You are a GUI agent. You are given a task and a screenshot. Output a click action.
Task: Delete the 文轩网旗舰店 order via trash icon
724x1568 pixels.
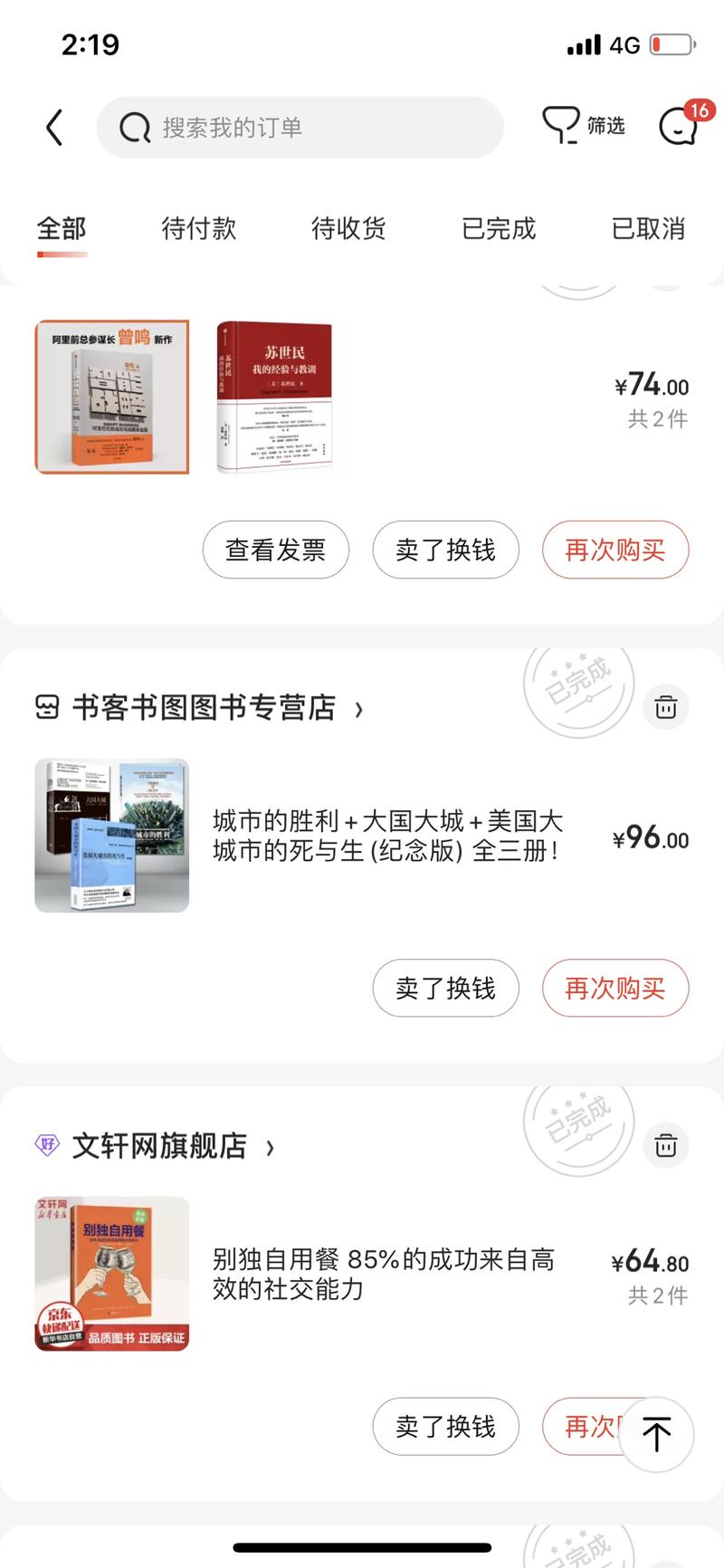(666, 1145)
